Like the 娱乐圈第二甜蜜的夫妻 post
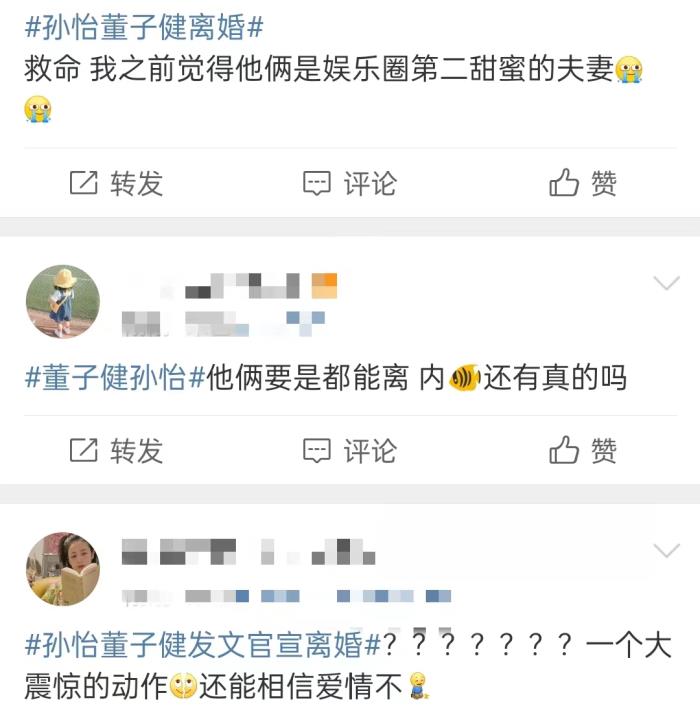The width and height of the screenshot is (700, 724). 583,183
